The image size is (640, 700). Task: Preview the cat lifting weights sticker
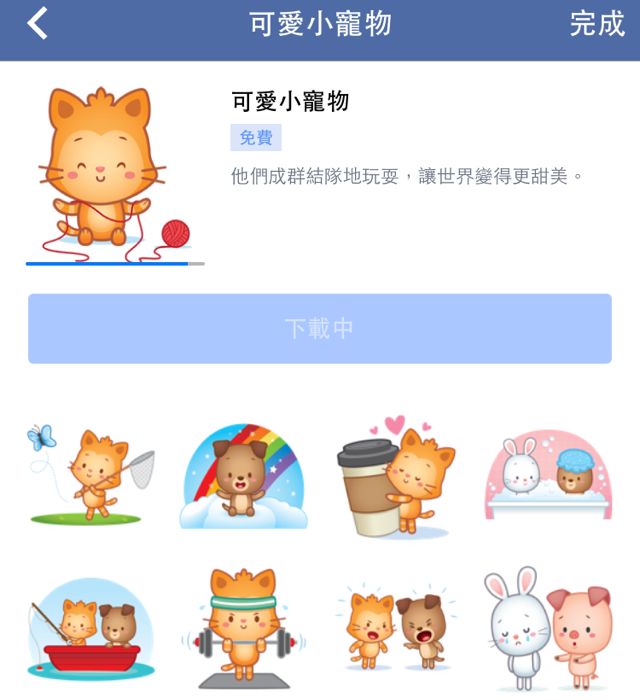pyautogui.click(x=244, y=628)
